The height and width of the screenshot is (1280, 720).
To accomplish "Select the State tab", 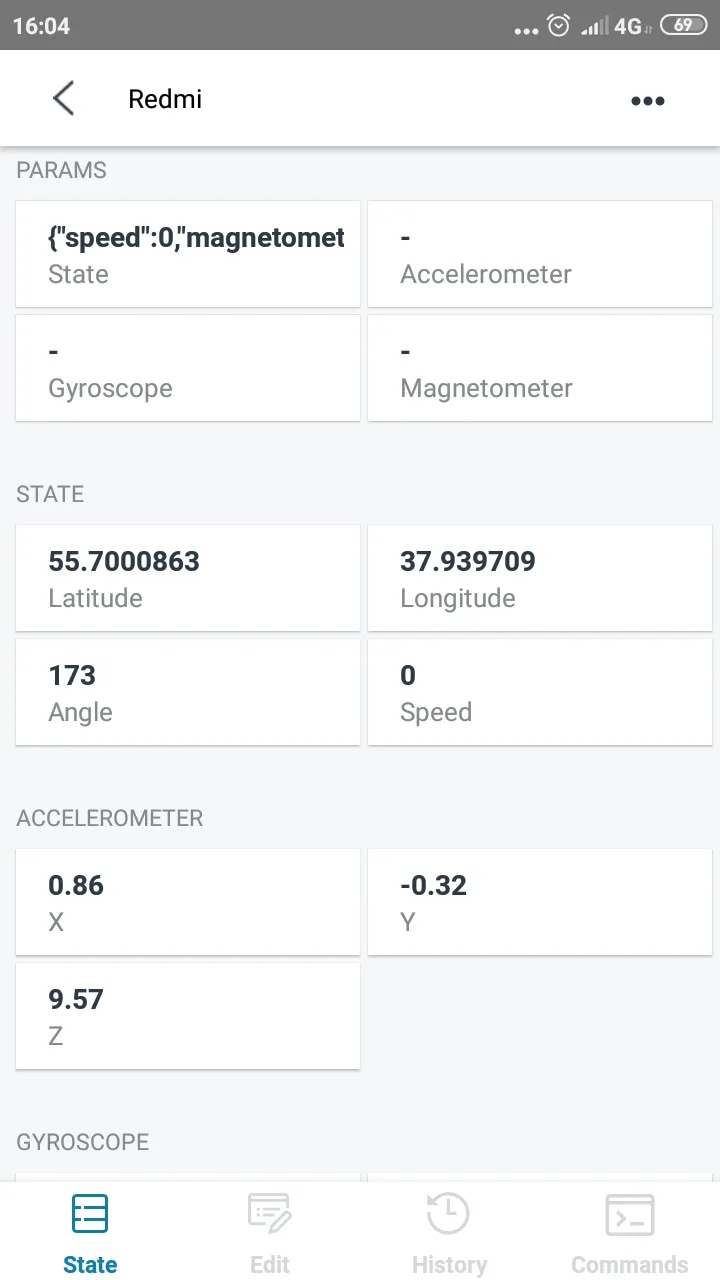I will (90, 1235).
